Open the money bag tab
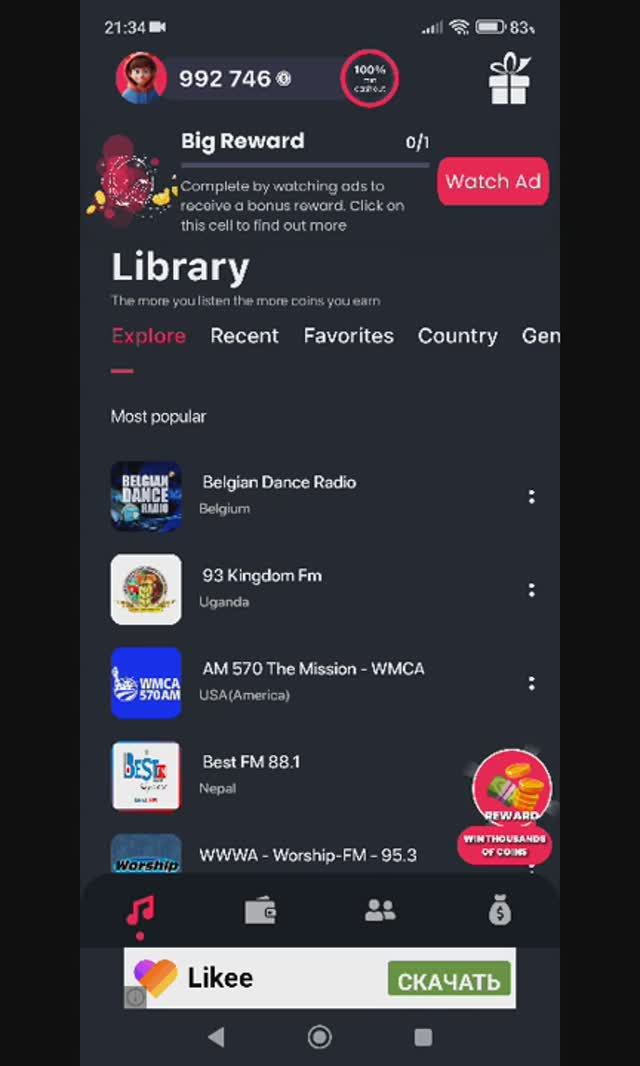This screenshot has width=640, height=1066. point(500,911)
